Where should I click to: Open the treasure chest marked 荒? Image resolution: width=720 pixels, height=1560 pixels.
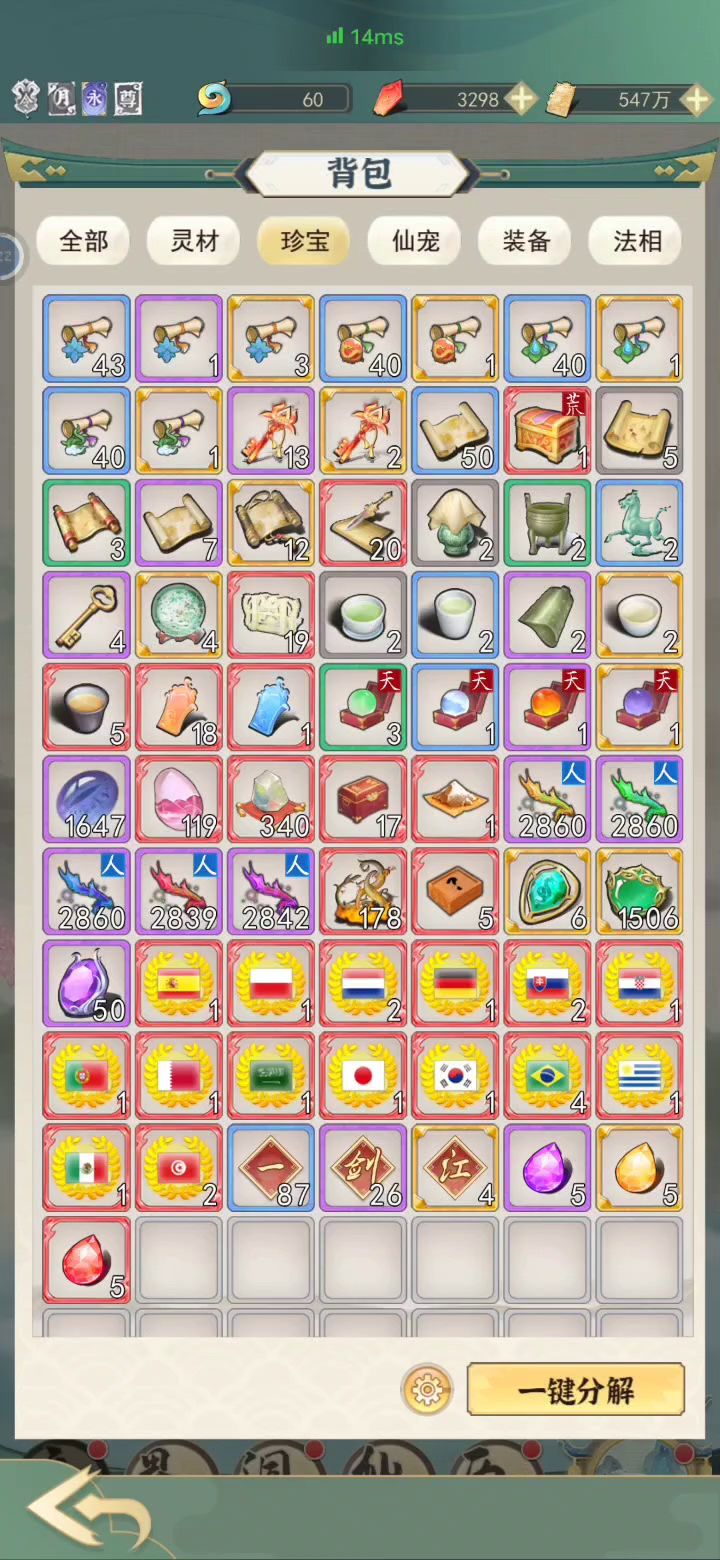[547, 431]
